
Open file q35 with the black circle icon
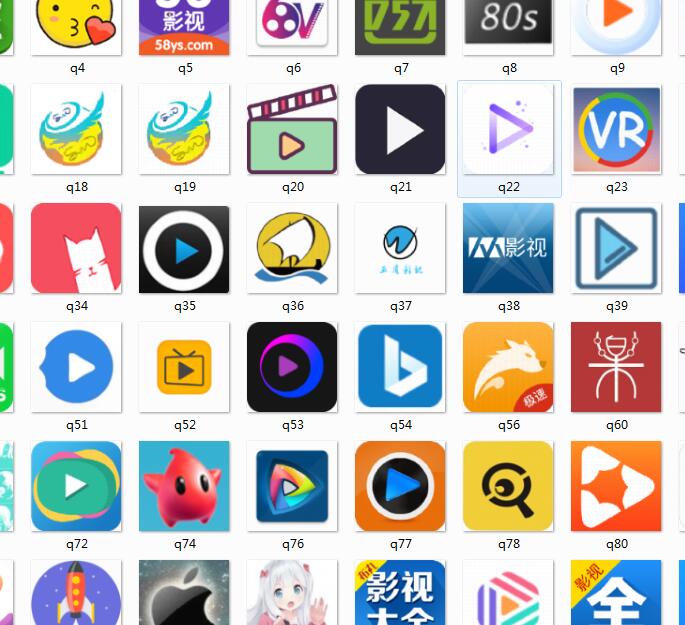184,248
